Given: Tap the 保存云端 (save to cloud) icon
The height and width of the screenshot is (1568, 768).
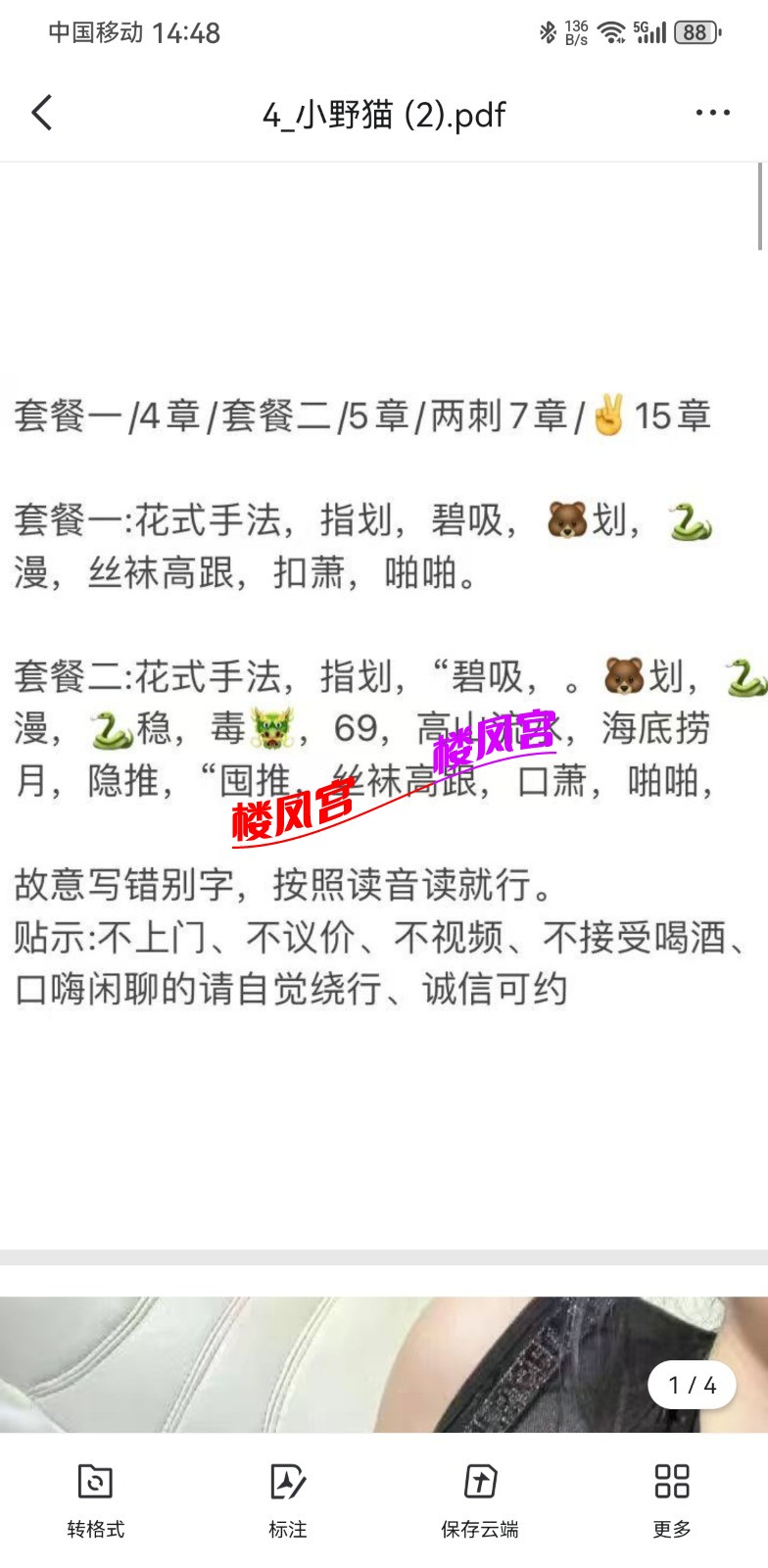Looking at the screenshot, I should (x=479, y=1484).
